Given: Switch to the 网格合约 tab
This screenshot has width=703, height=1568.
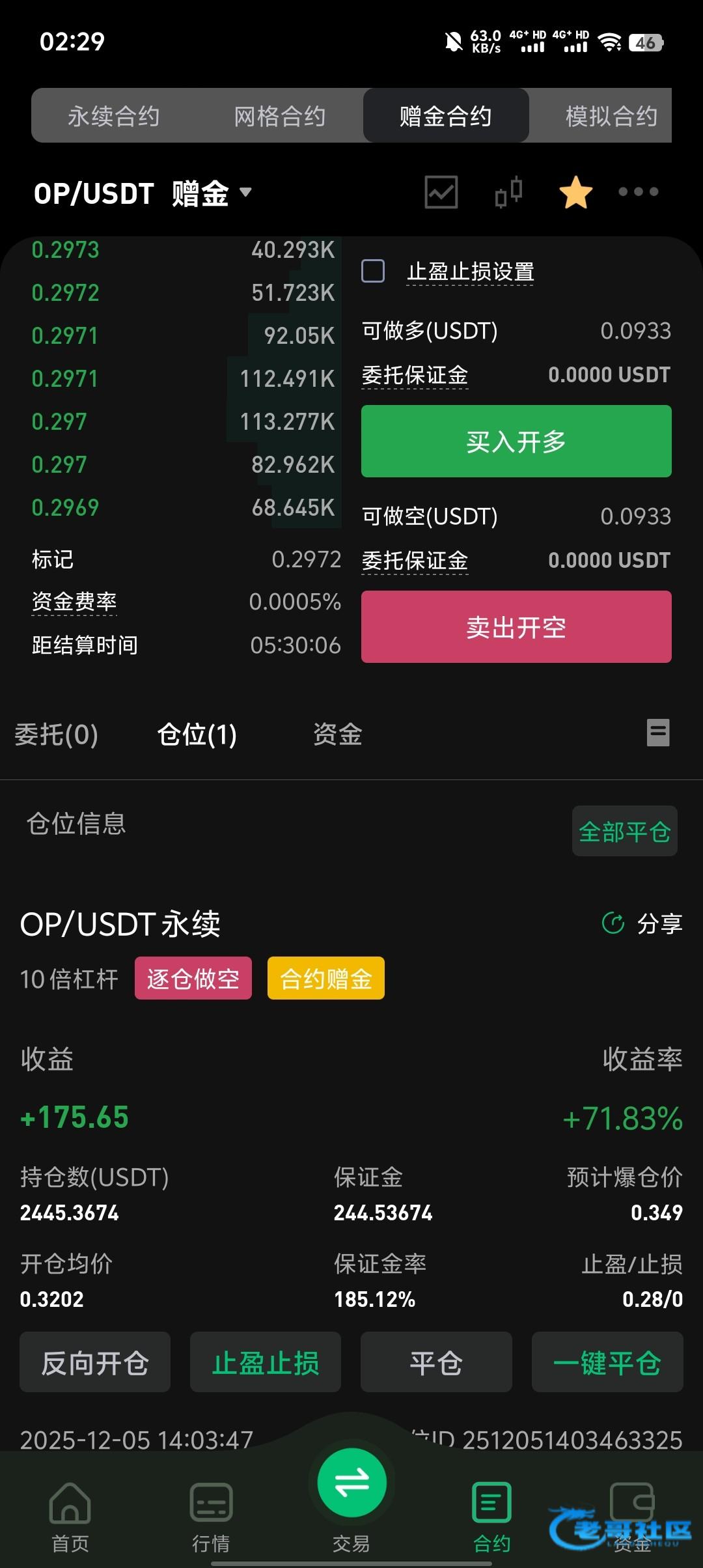Looking at the screenshot, I should point(280,117).
